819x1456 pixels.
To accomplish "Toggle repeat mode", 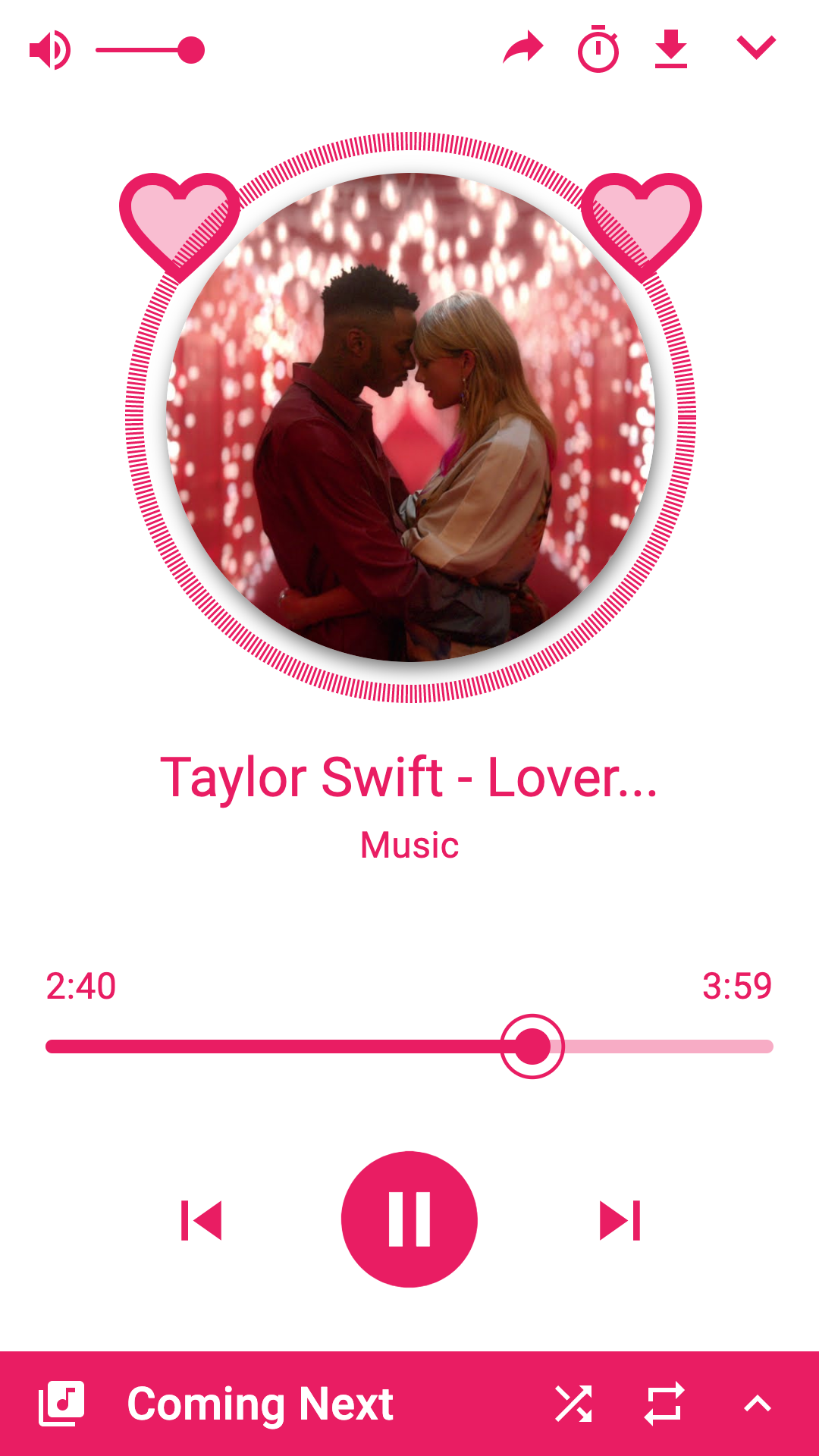I will 664,1404.
